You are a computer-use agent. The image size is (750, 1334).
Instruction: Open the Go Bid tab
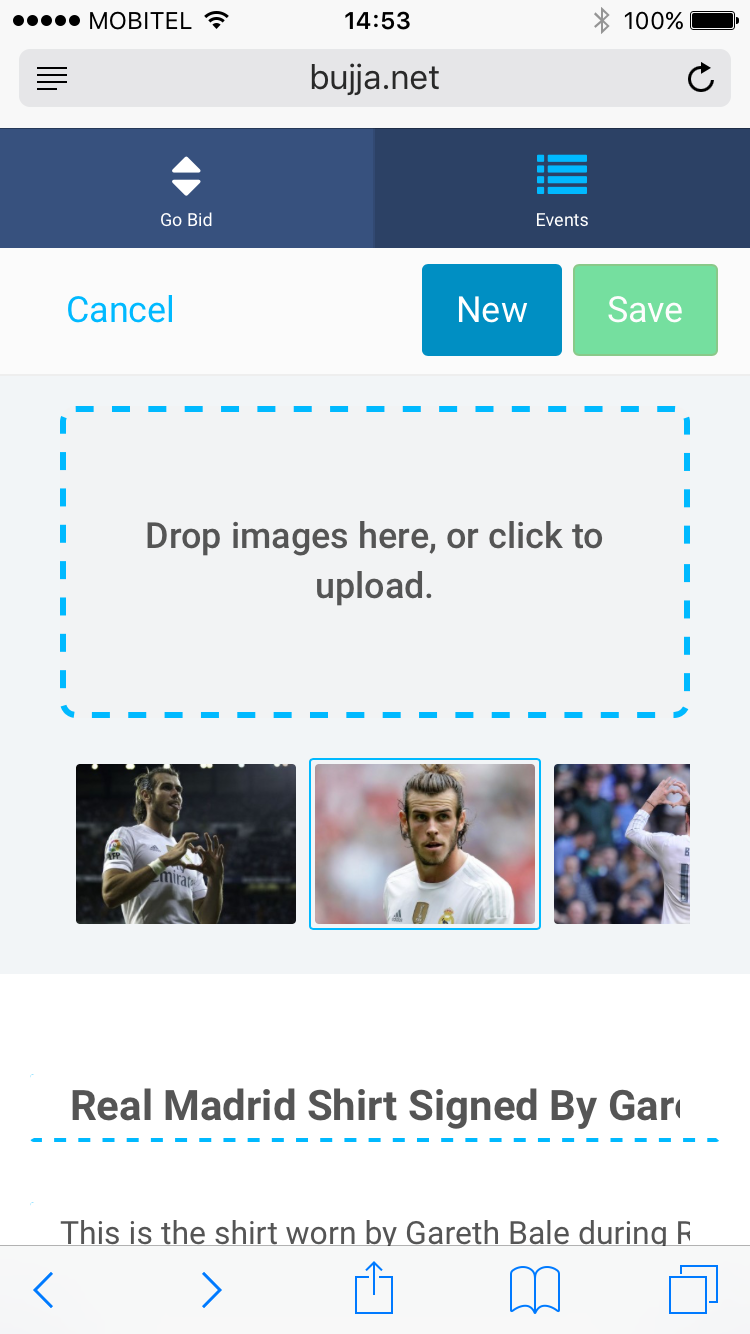[187, 188]
